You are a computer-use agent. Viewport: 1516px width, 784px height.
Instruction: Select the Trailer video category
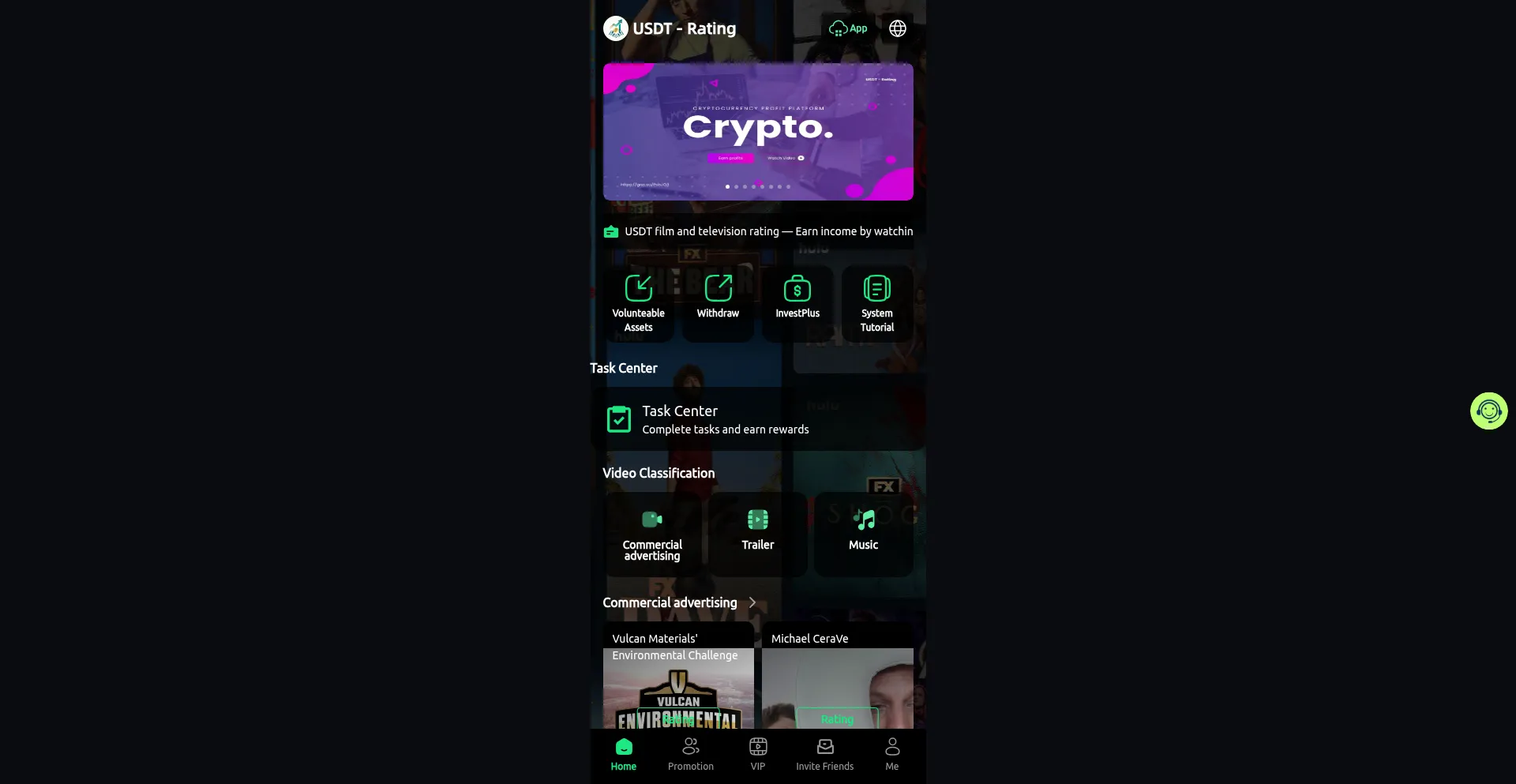758,535
